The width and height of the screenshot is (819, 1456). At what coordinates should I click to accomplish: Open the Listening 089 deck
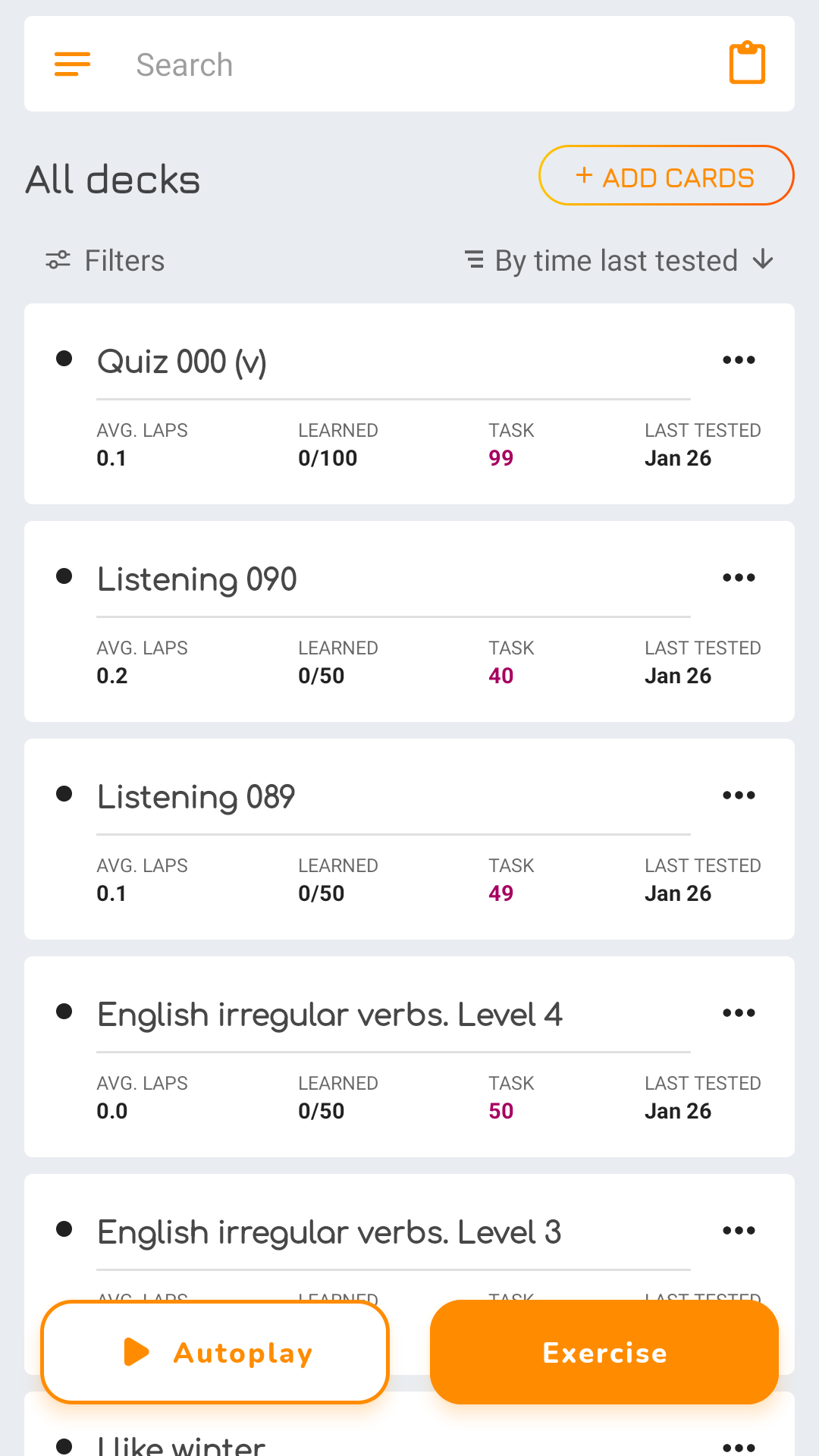point(196,797)
